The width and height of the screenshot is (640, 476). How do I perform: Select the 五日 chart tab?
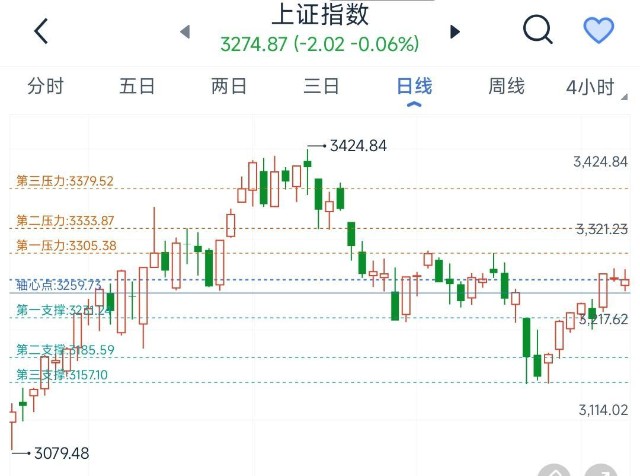tap(137, 87)
